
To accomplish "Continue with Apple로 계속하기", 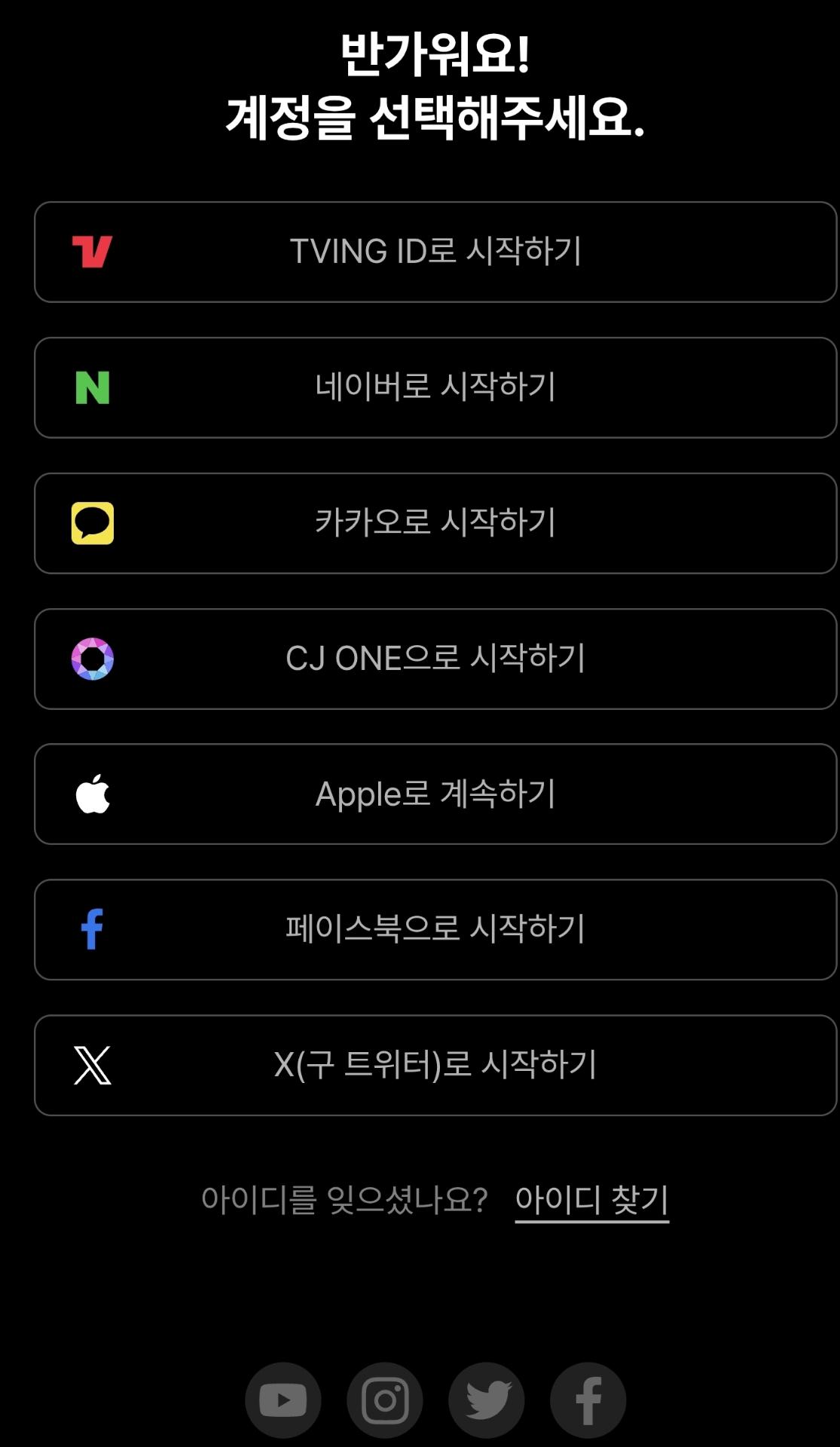I will (435, 794).
